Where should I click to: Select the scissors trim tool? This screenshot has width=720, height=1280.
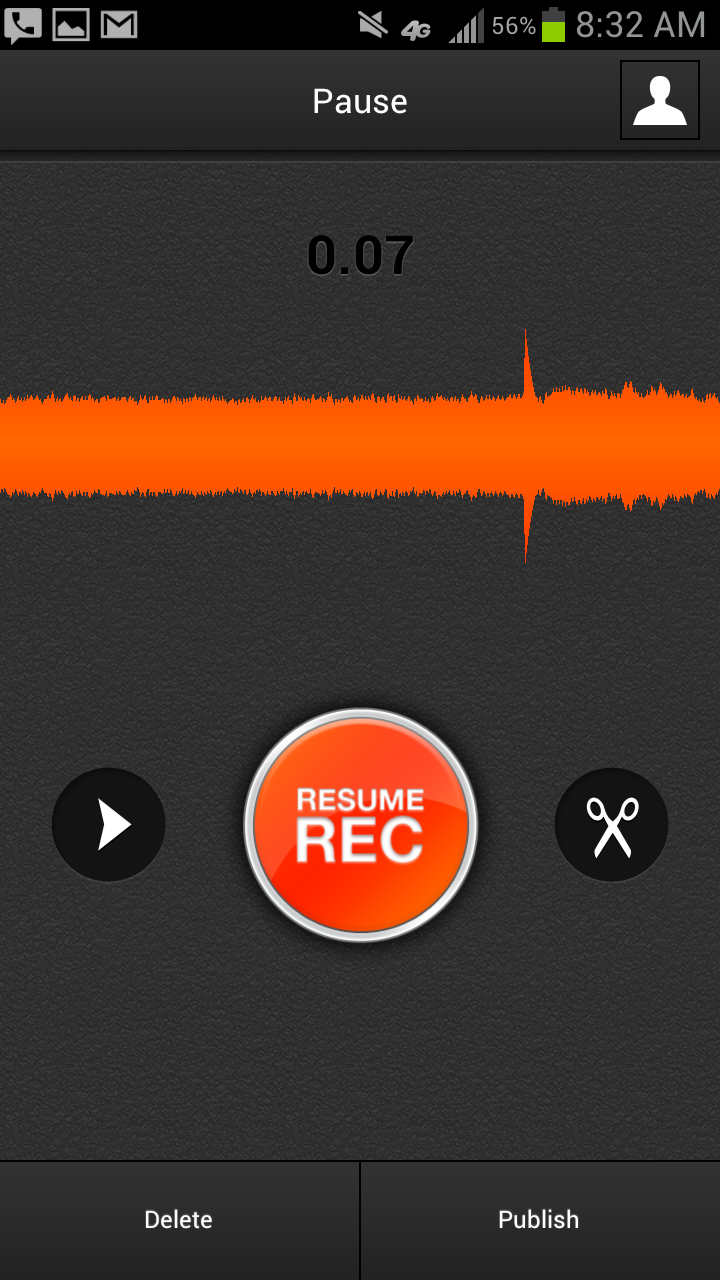coord(610,823)
